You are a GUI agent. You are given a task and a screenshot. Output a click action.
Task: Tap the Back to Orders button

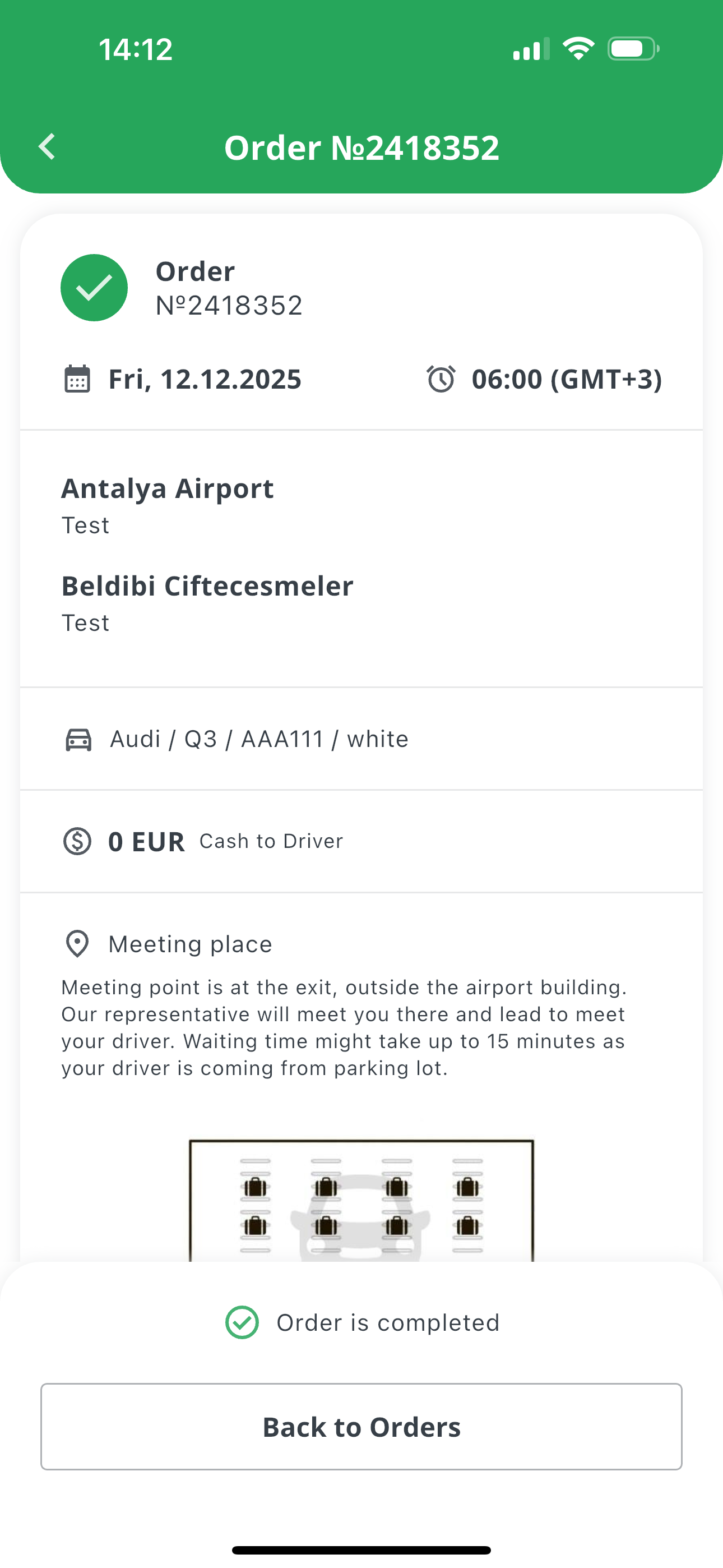point(361,1427)
